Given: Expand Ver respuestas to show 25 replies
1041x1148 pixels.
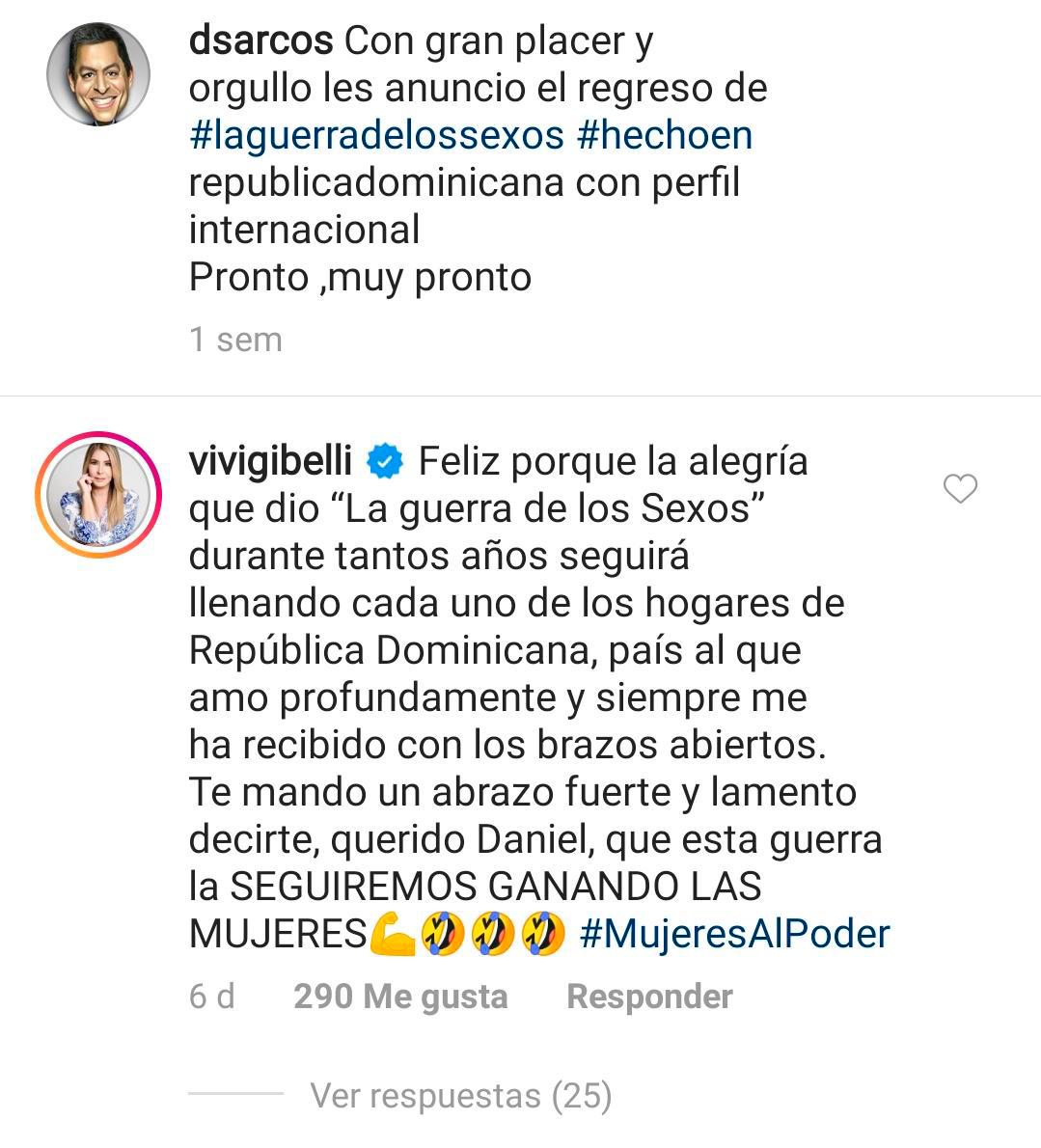Looking at the screenshot, I should [x=459, y=1095].
